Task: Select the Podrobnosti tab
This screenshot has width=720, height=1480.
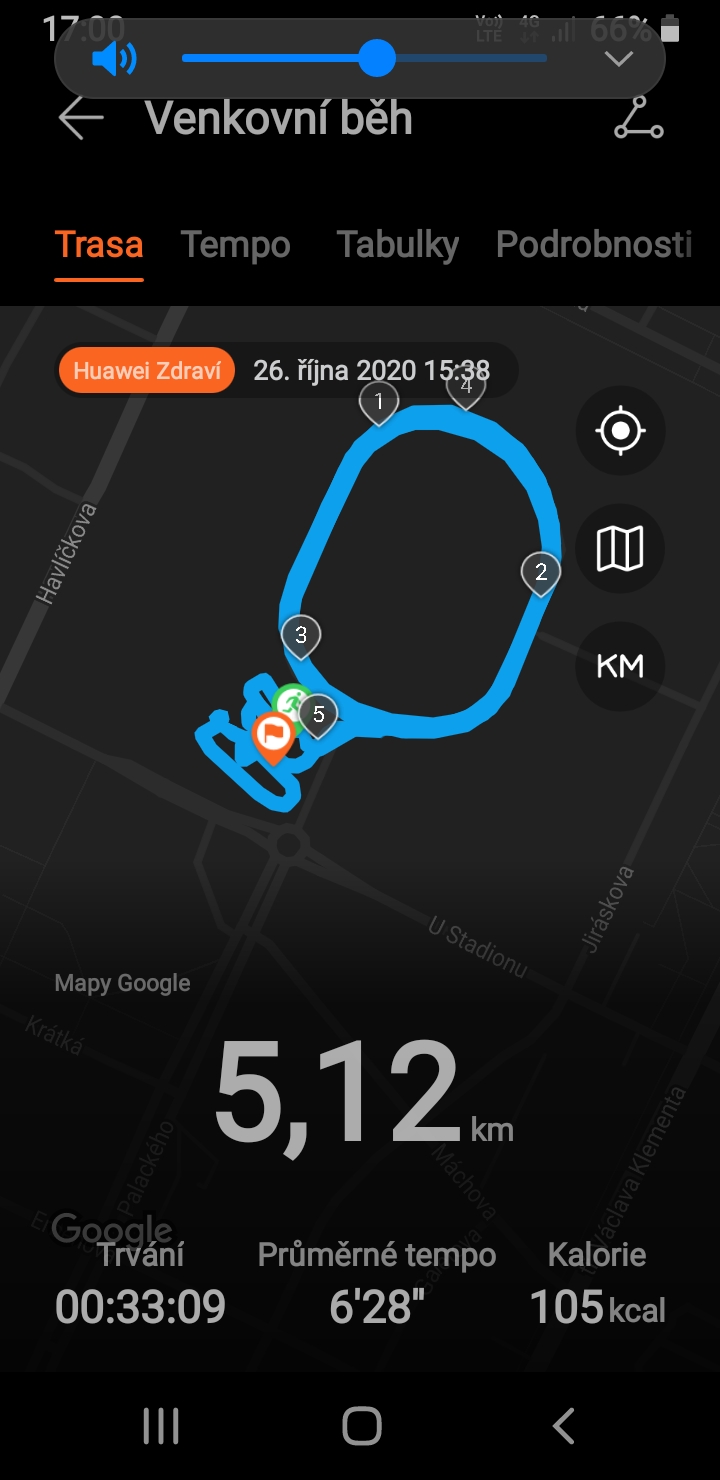Action: 594,245
